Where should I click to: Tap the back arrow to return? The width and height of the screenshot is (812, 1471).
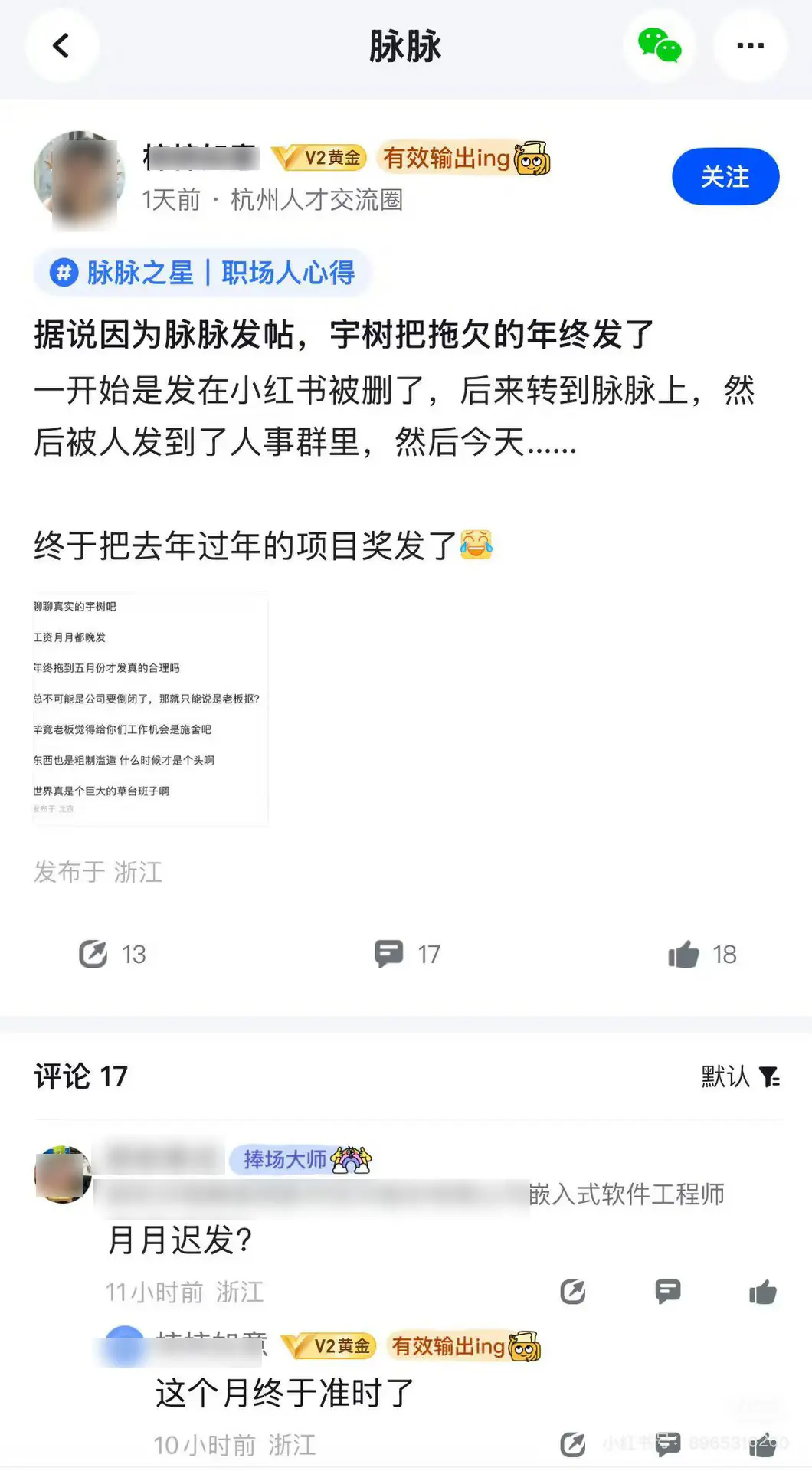[61, 46]
